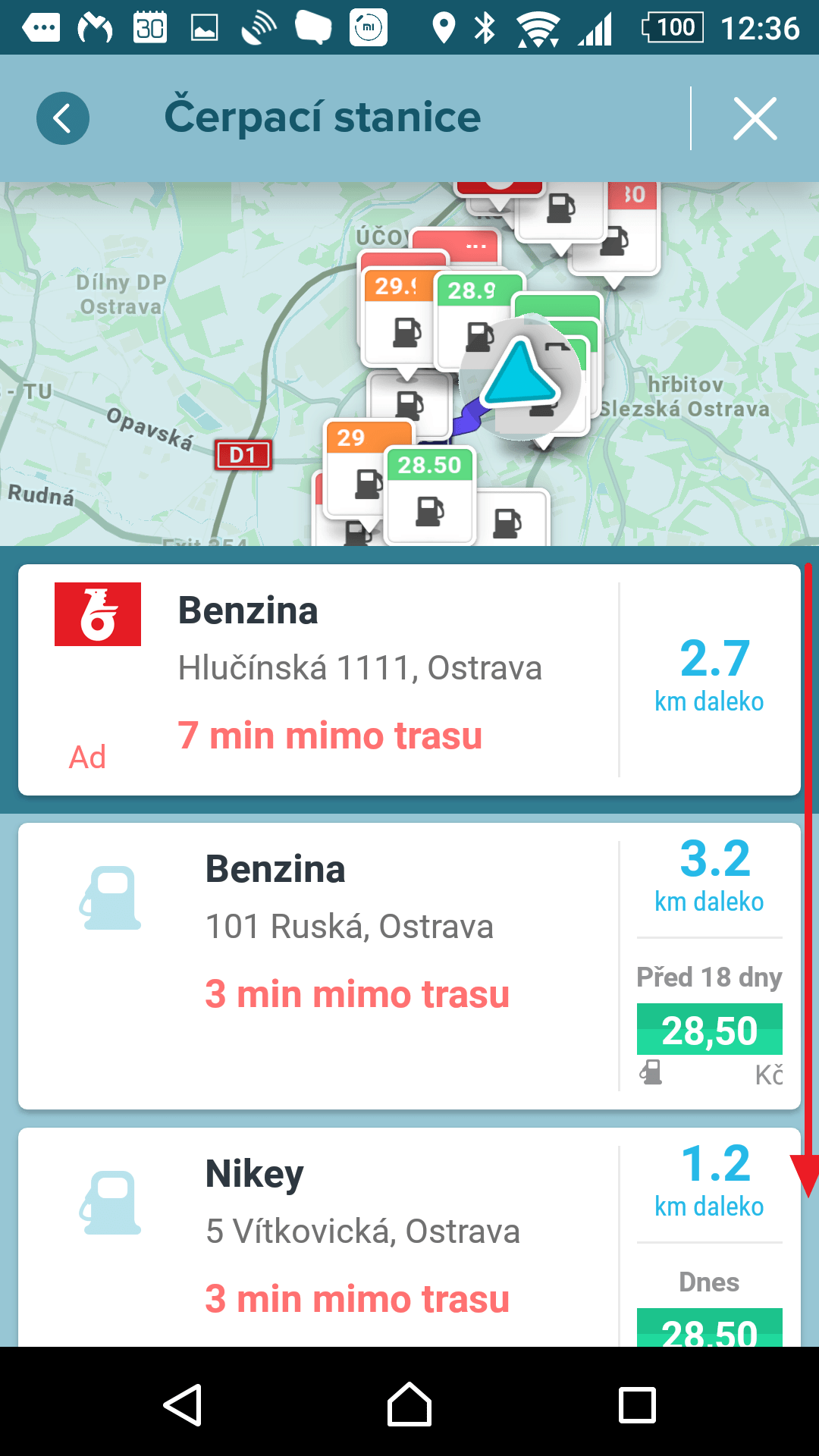Viewport: 819px width, 1456px height.
Task: Go back from Čerpací stanice
Action: pyautogui.click(x=63, y=118)
